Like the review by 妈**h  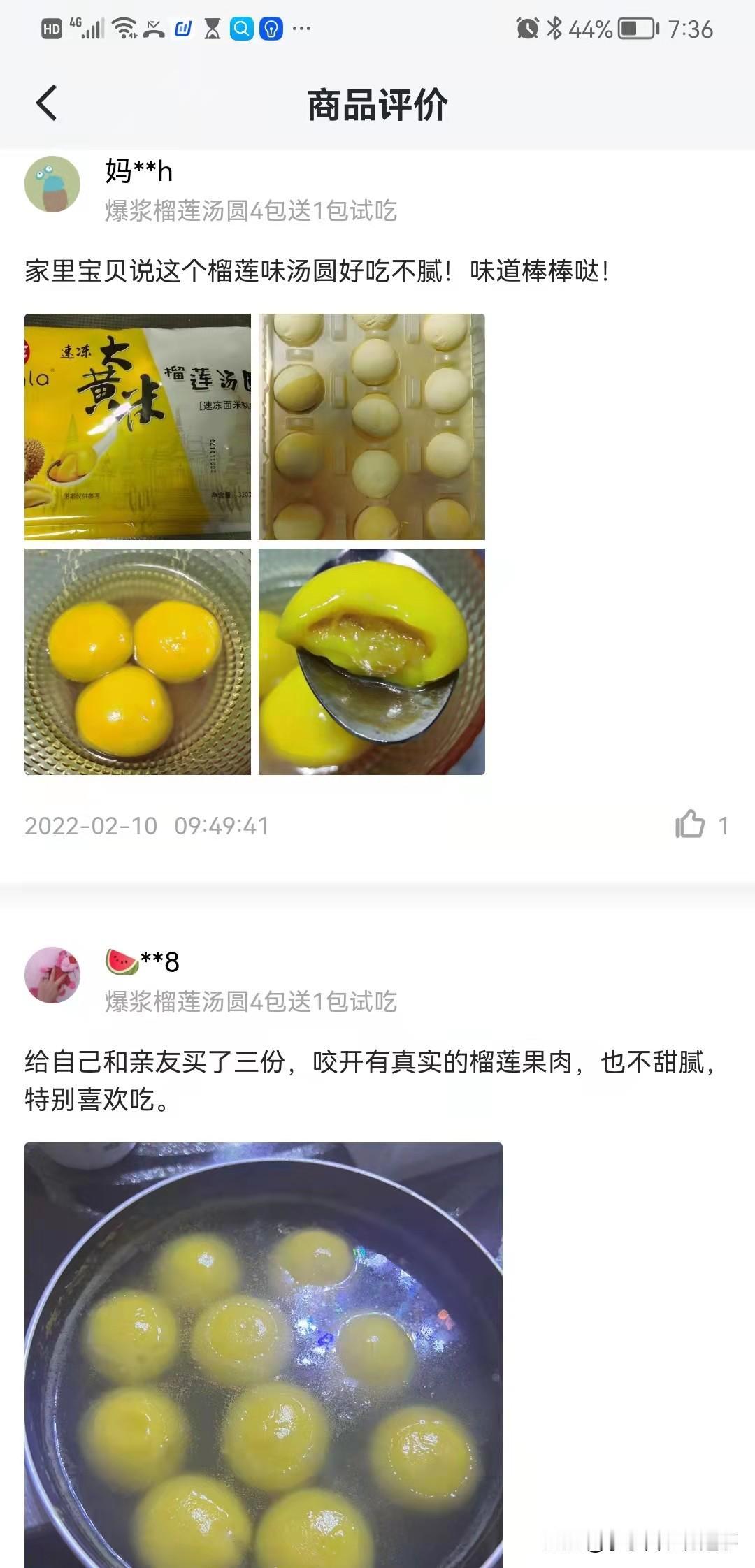691,825
